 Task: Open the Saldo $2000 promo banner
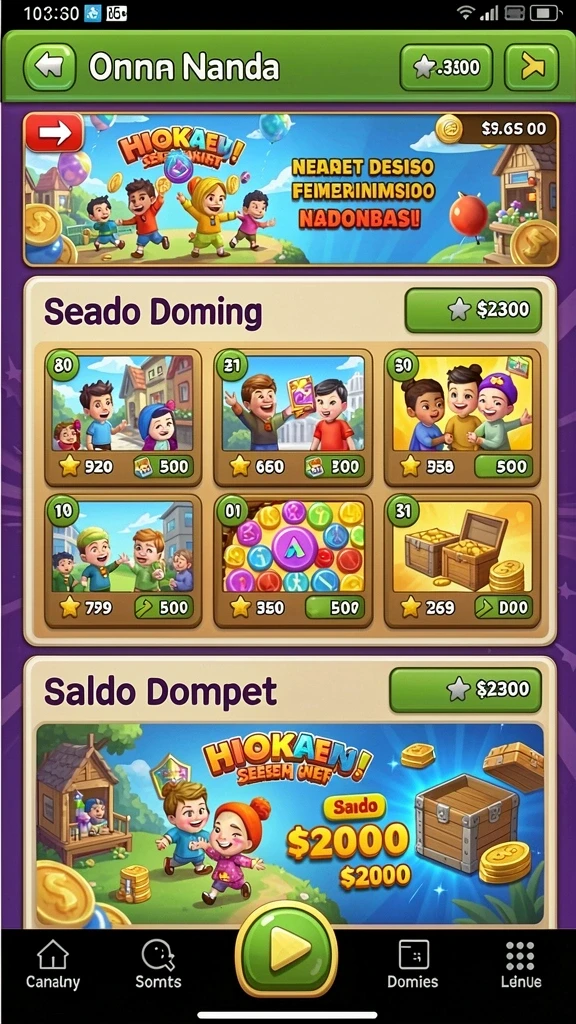[x=290, y=824]
